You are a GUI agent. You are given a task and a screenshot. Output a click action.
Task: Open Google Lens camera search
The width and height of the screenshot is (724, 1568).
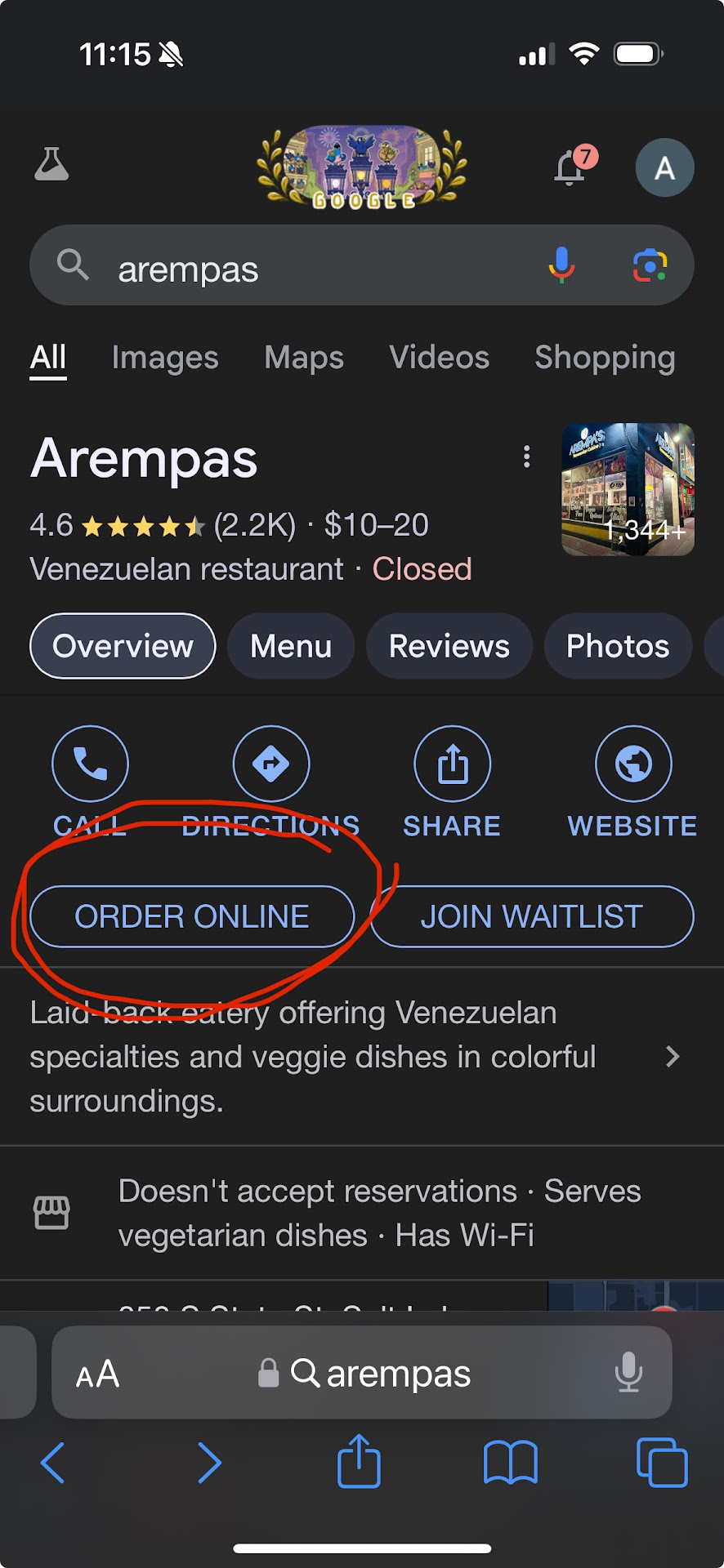click(650, 265)
